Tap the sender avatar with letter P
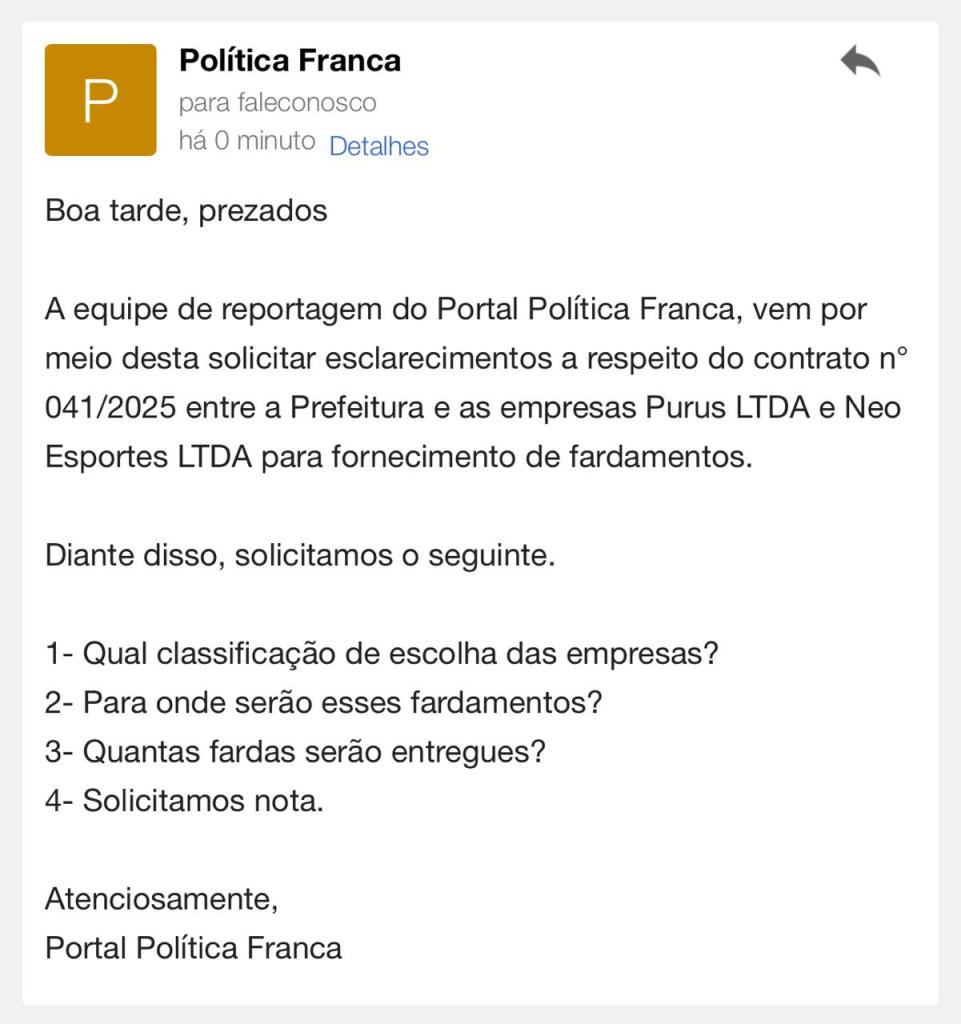 (100, 100)
